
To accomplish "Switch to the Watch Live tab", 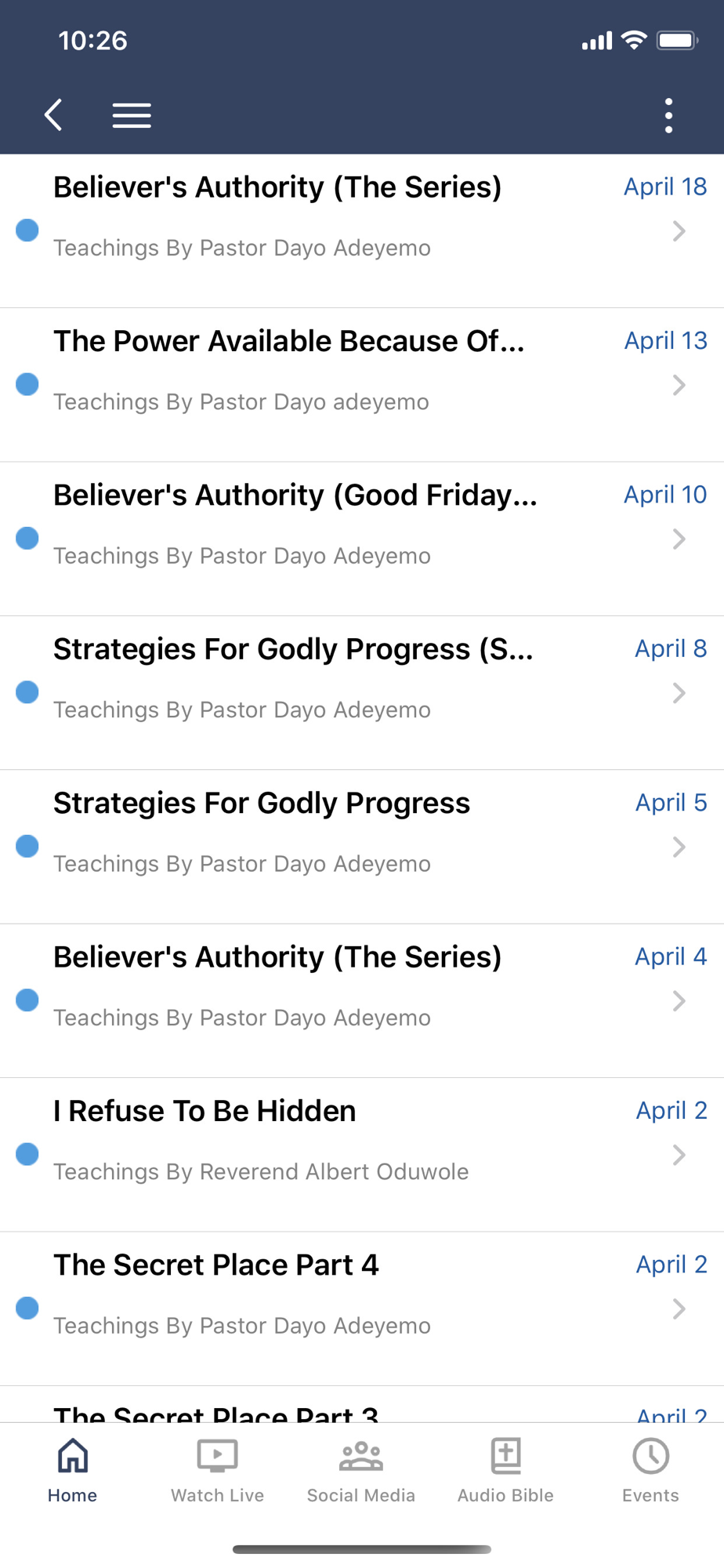I will (x=217, y=1471).
